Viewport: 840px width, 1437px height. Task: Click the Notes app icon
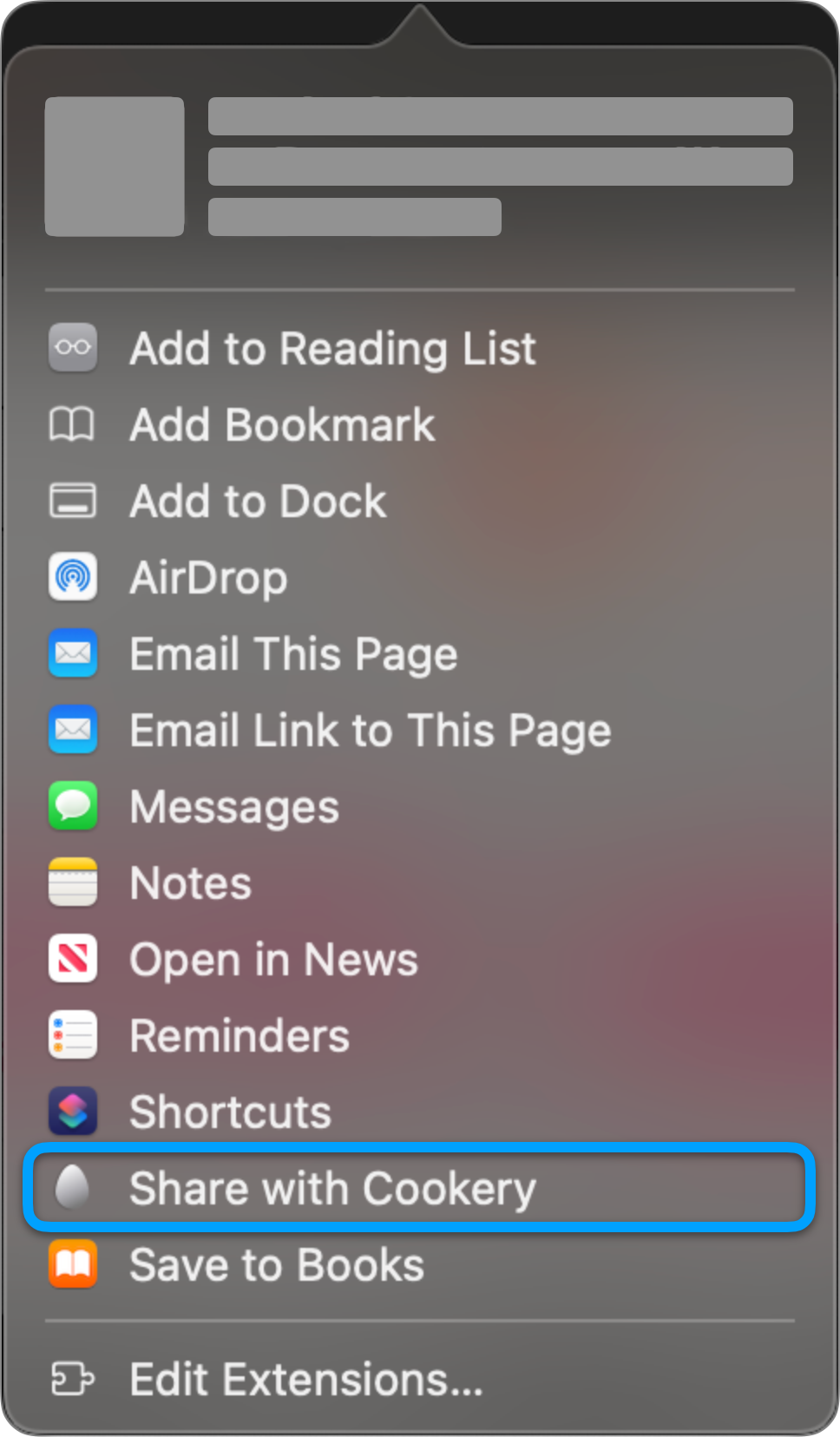click(73, 883)
